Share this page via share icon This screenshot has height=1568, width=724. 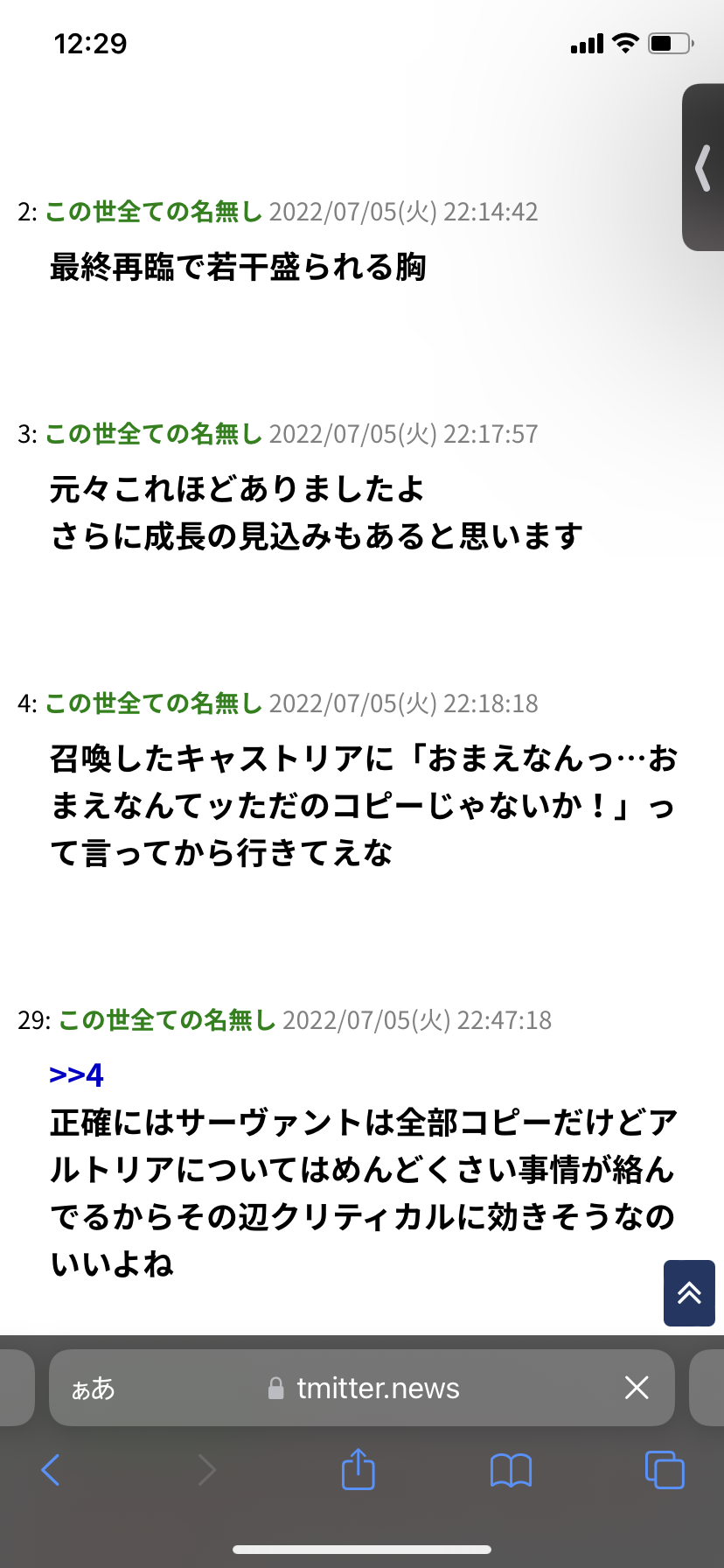358,1469
